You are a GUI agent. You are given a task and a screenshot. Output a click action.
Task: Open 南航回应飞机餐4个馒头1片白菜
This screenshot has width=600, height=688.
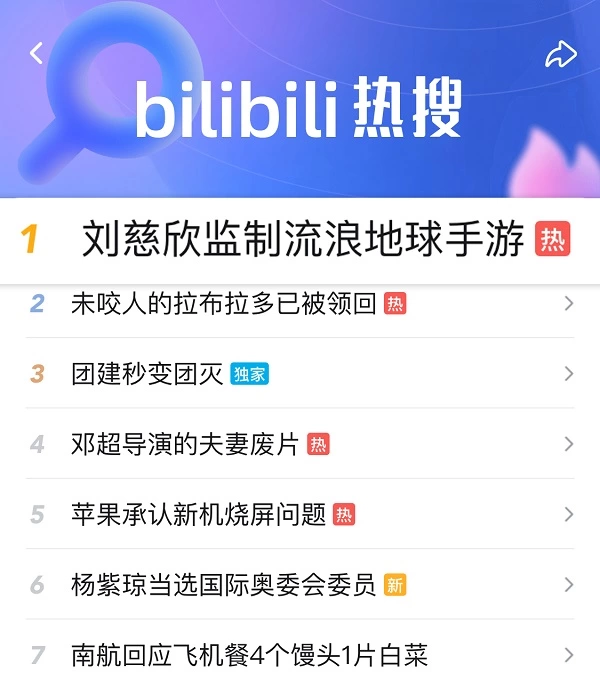tap(249, 656)
